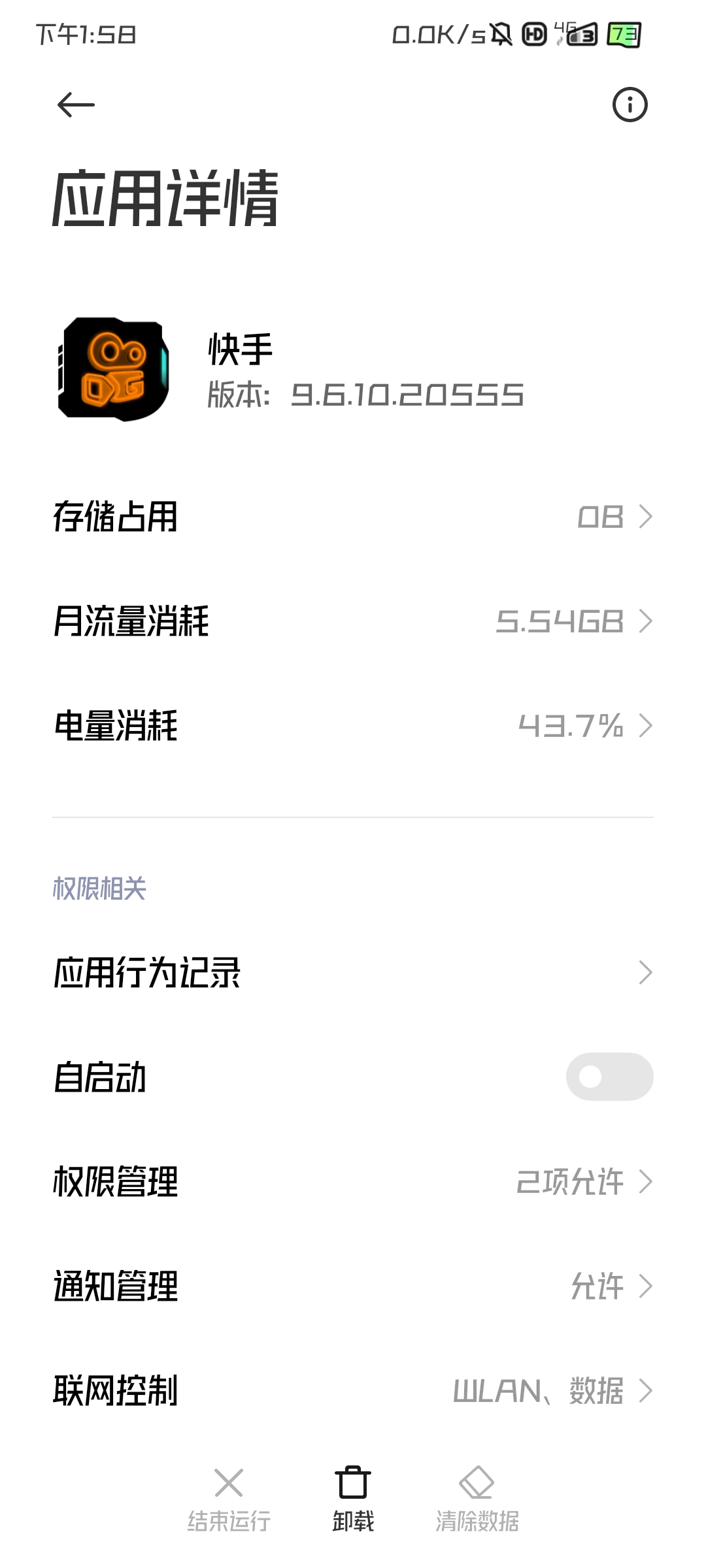Viewport: 706px width, 1568px height.
Task: Check 电量消耗 battery usage
Action: (353, 726)
